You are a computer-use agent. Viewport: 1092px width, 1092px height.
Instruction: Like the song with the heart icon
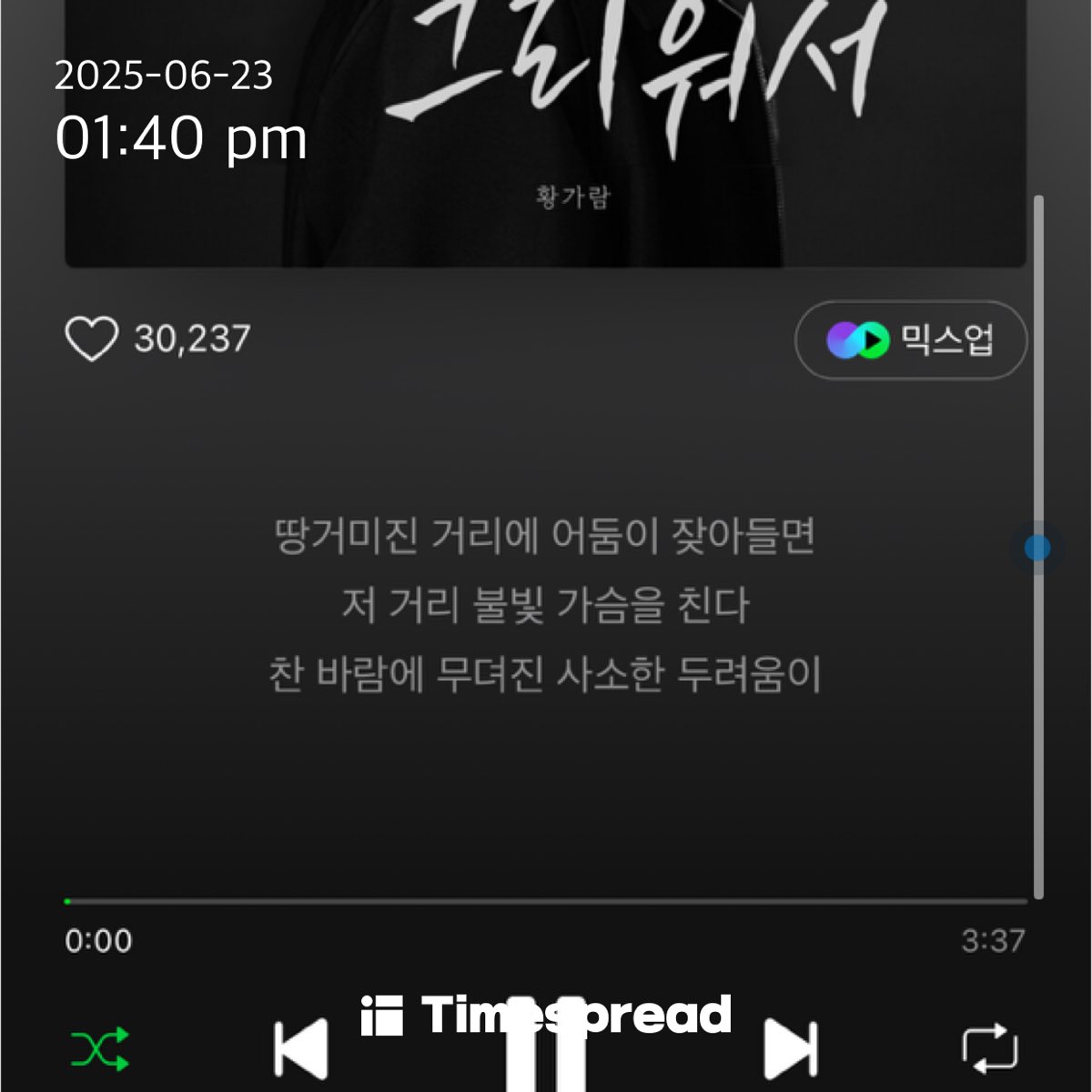92,339
